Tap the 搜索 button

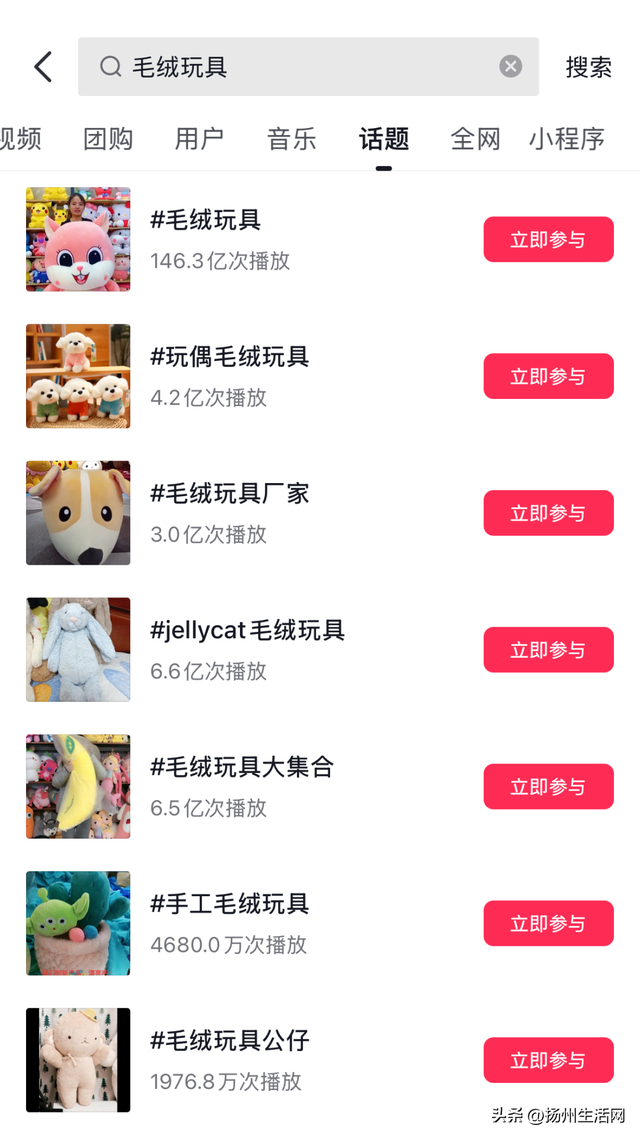click(x=588, y=67)
